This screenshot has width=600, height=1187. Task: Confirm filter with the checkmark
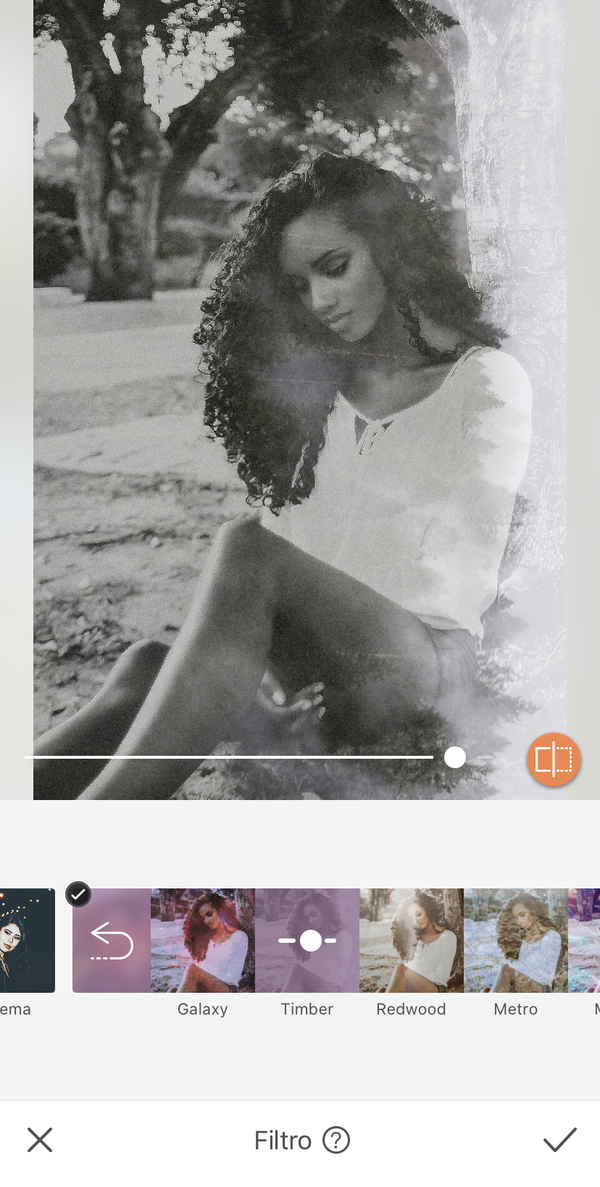pos(559,1140)
